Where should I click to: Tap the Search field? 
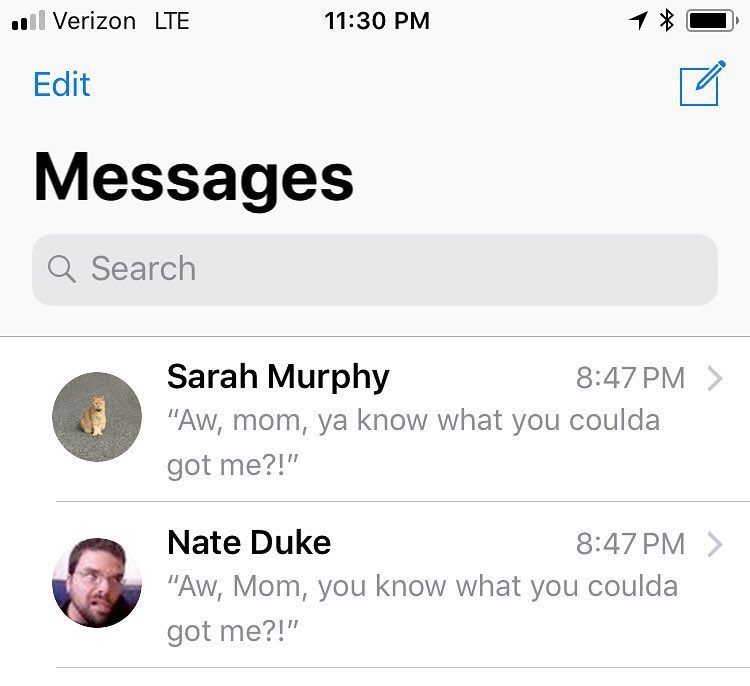[374, 269]
